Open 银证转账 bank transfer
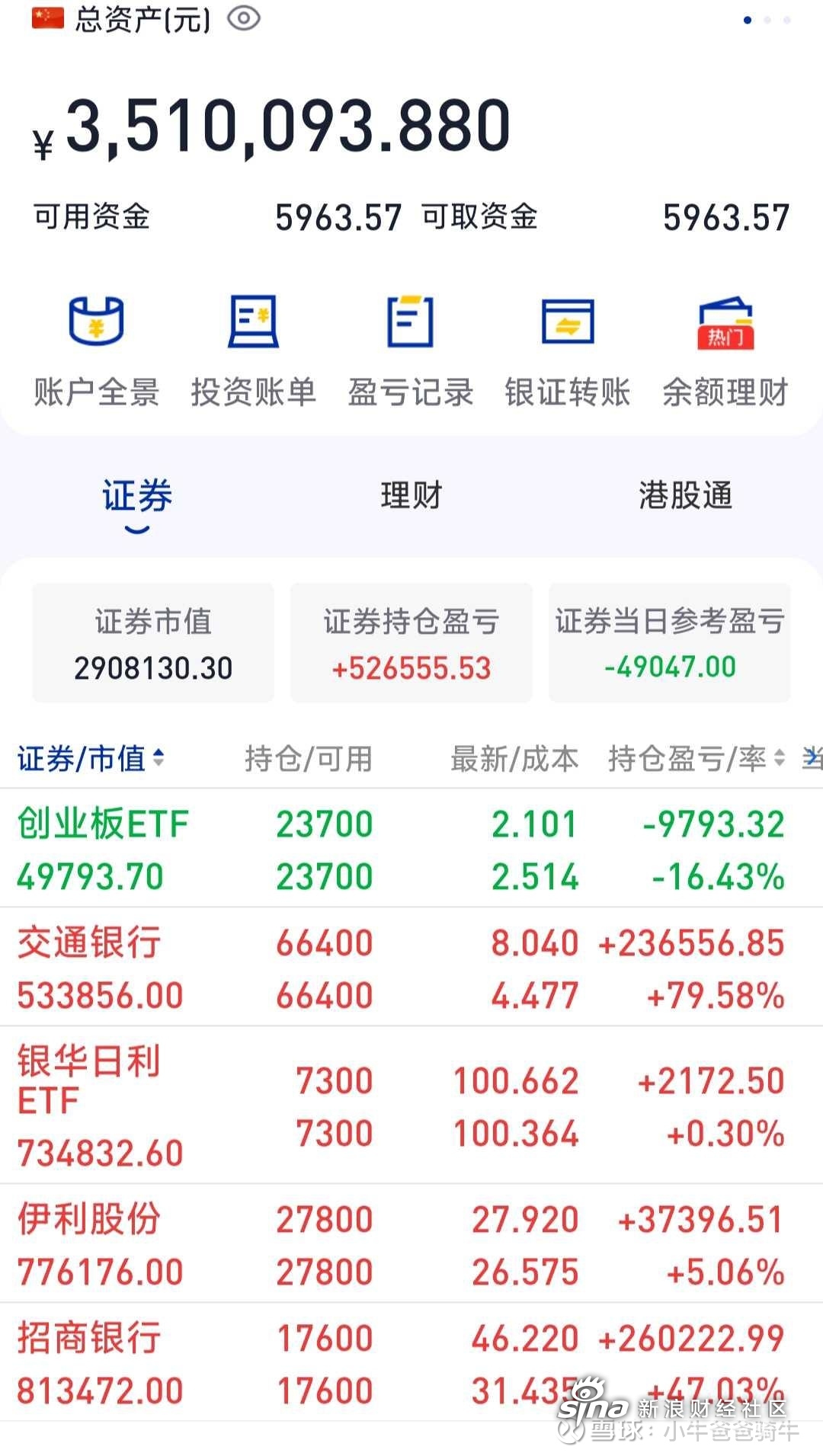Image resolution: width=823 pixels, height=1456 pixels. coord(568,351)
